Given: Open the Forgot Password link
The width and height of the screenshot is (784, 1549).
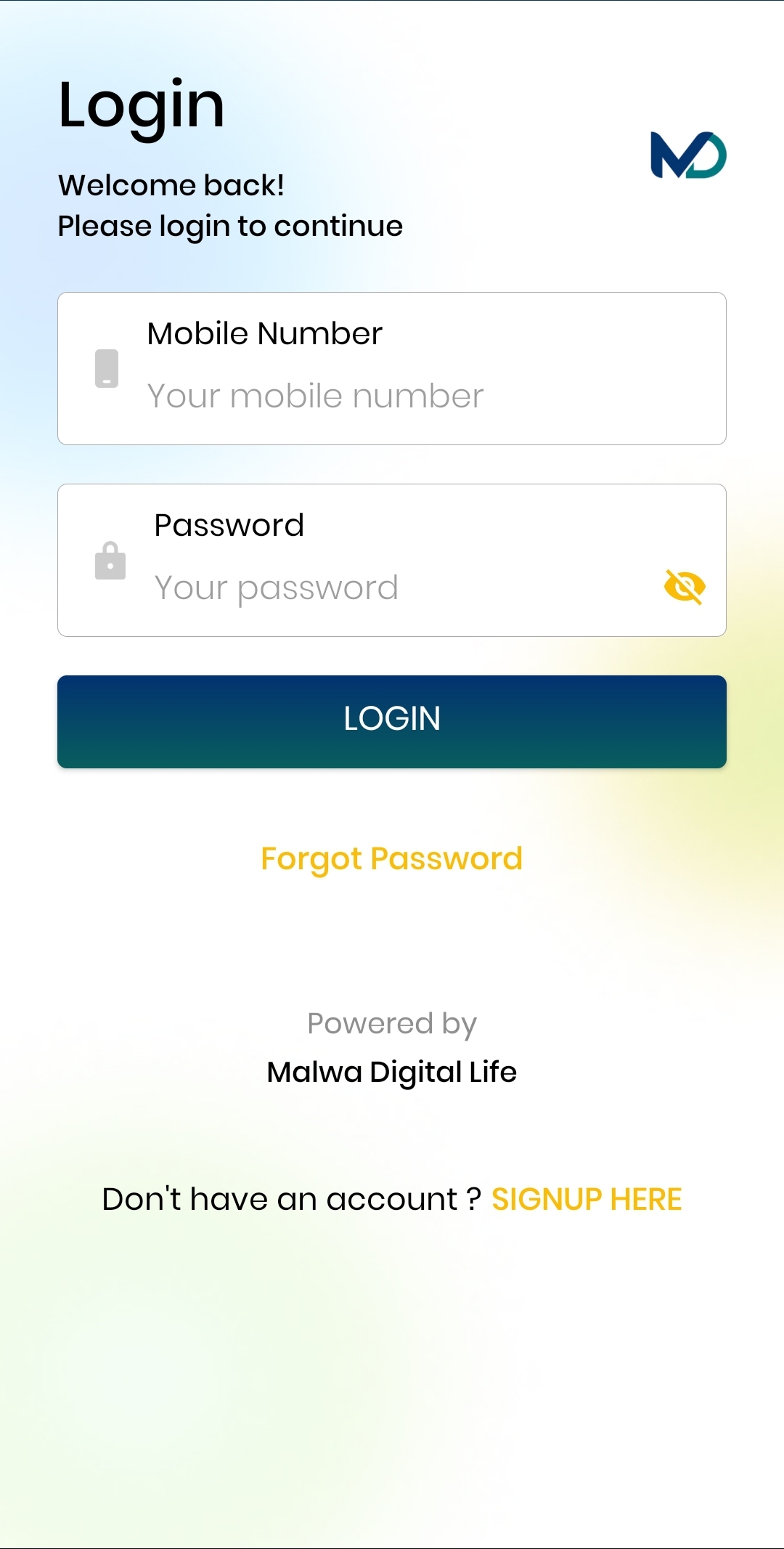Looking at the screenshot, I should [x=392, y=859].
